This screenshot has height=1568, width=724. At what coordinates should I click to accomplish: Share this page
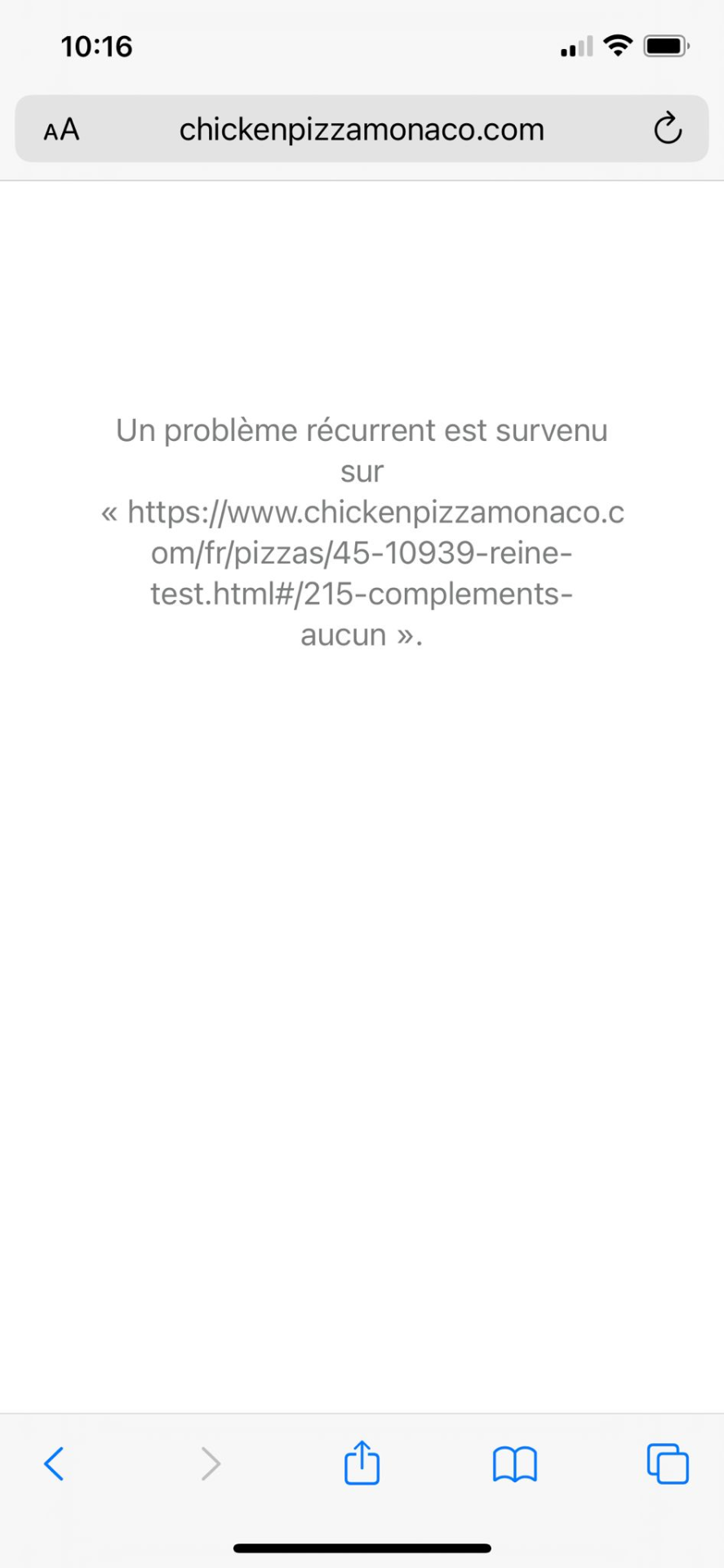(x=362, y=1462)
